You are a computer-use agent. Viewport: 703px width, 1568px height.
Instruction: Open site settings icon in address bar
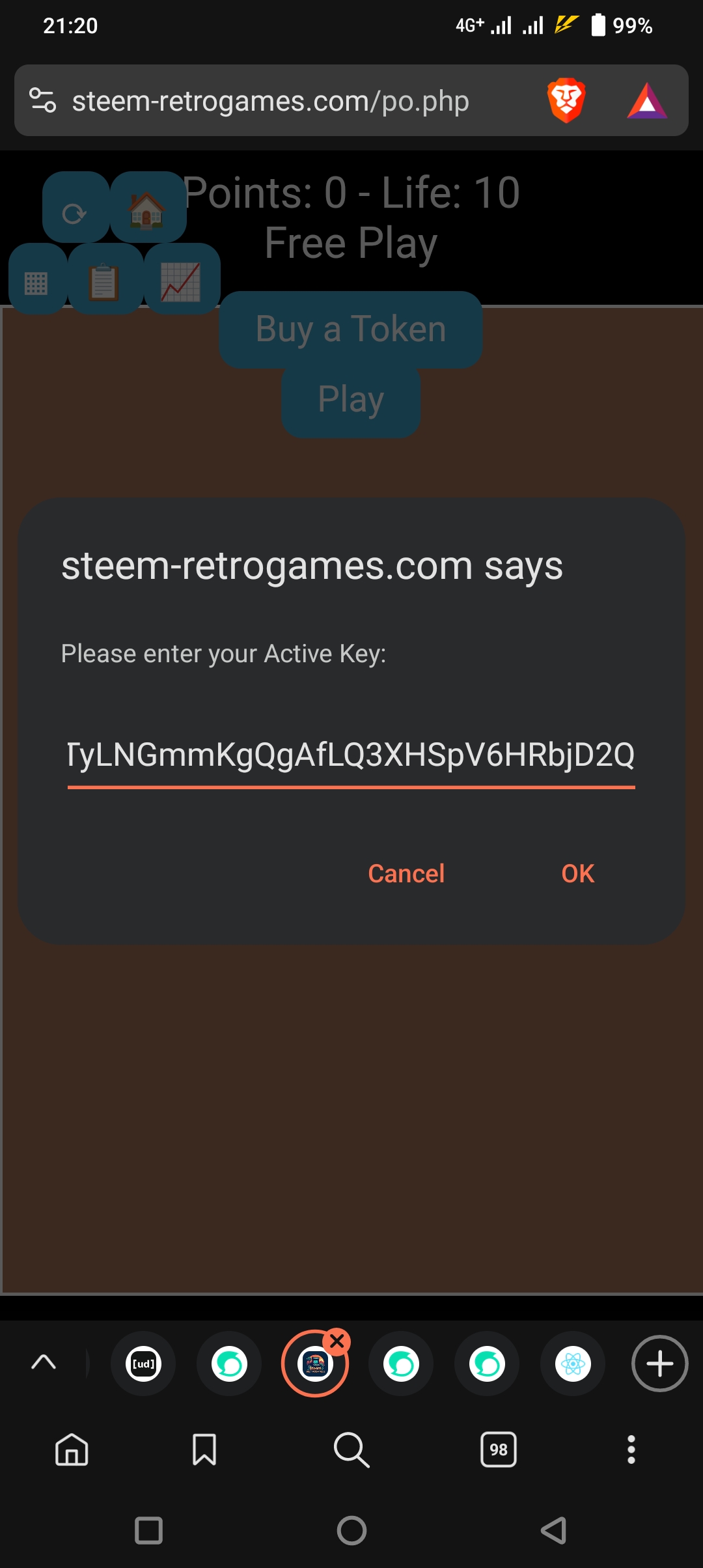tap(43, 100)
